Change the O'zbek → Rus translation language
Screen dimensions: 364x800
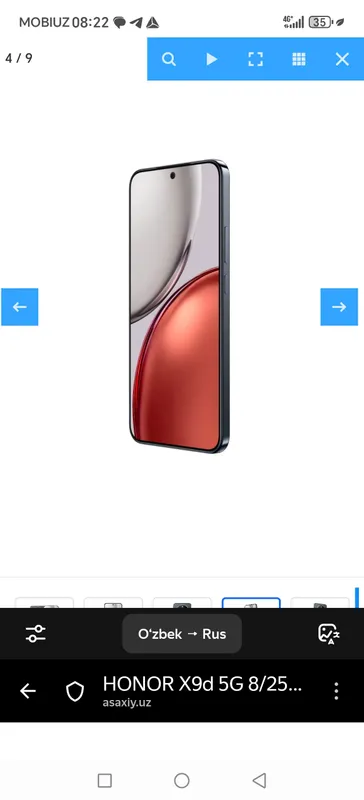(182, 634)
